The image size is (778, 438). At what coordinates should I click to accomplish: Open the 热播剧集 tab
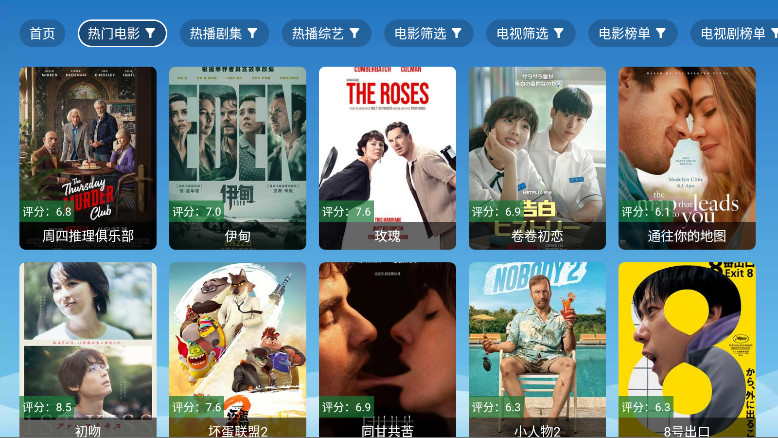(x=224, y=33)
